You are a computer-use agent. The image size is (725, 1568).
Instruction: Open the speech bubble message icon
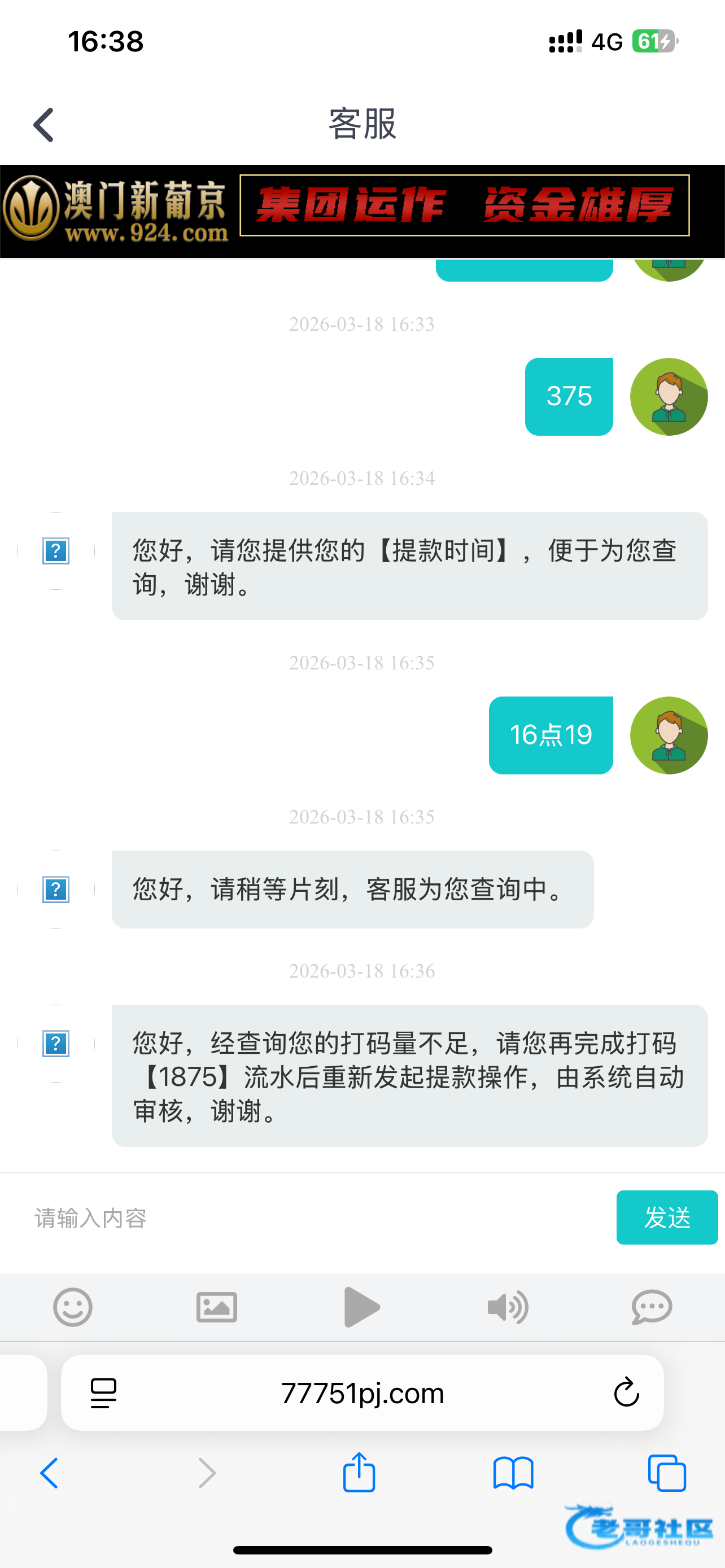click(x=652, y=1307)
